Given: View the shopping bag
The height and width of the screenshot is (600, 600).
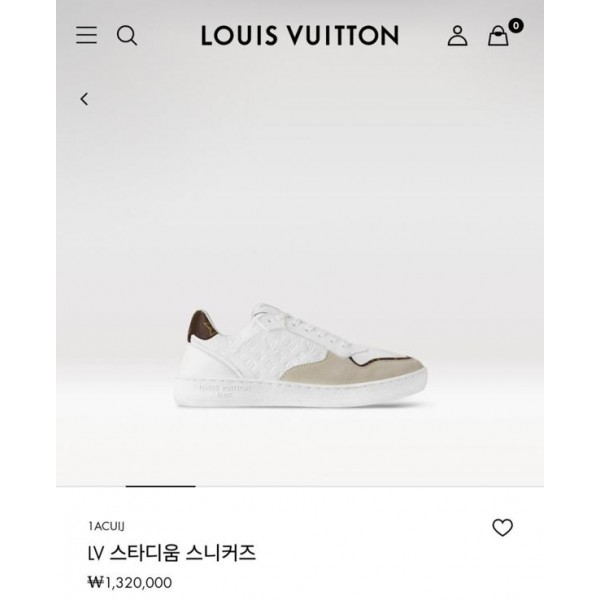Looking at the screenshot, I should point(499,36).
